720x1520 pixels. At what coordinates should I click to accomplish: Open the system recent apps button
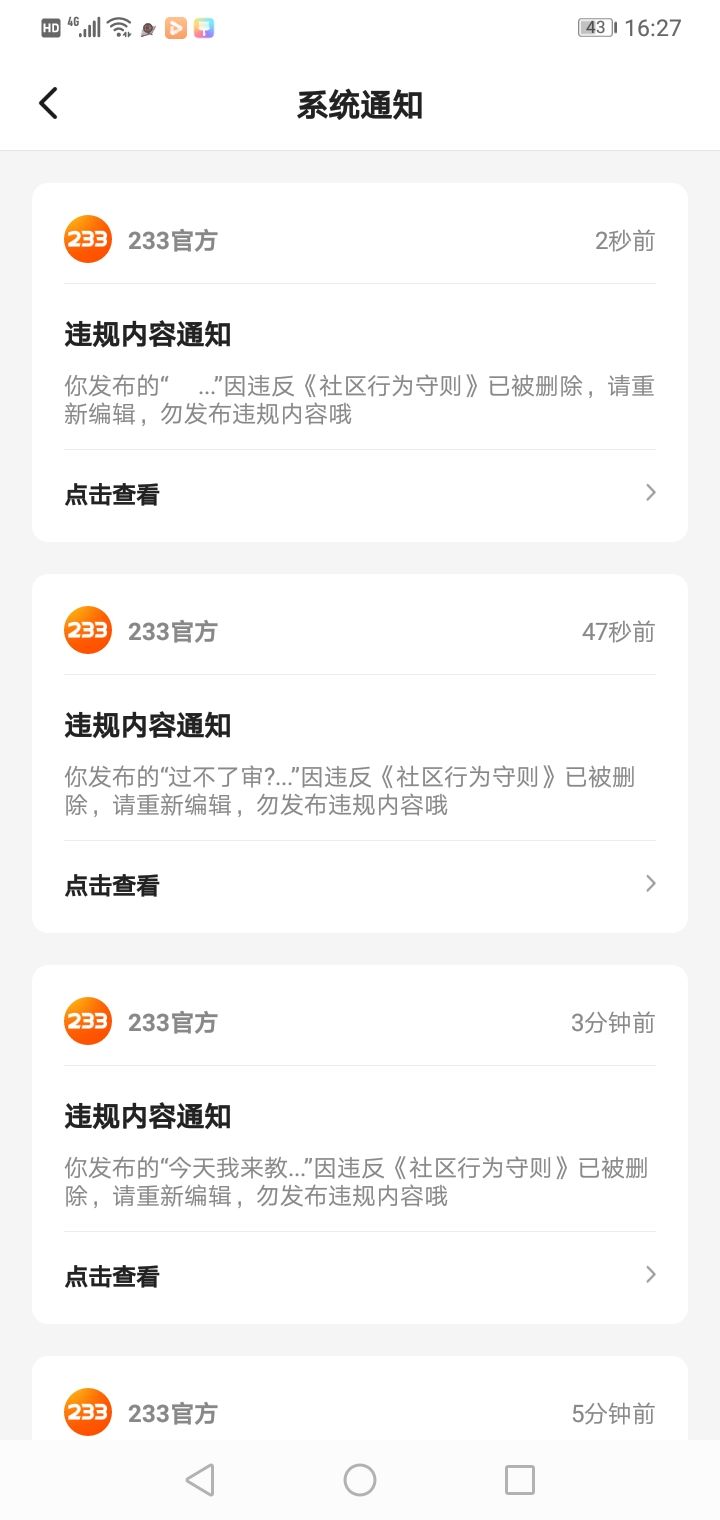click(519, 1480)
